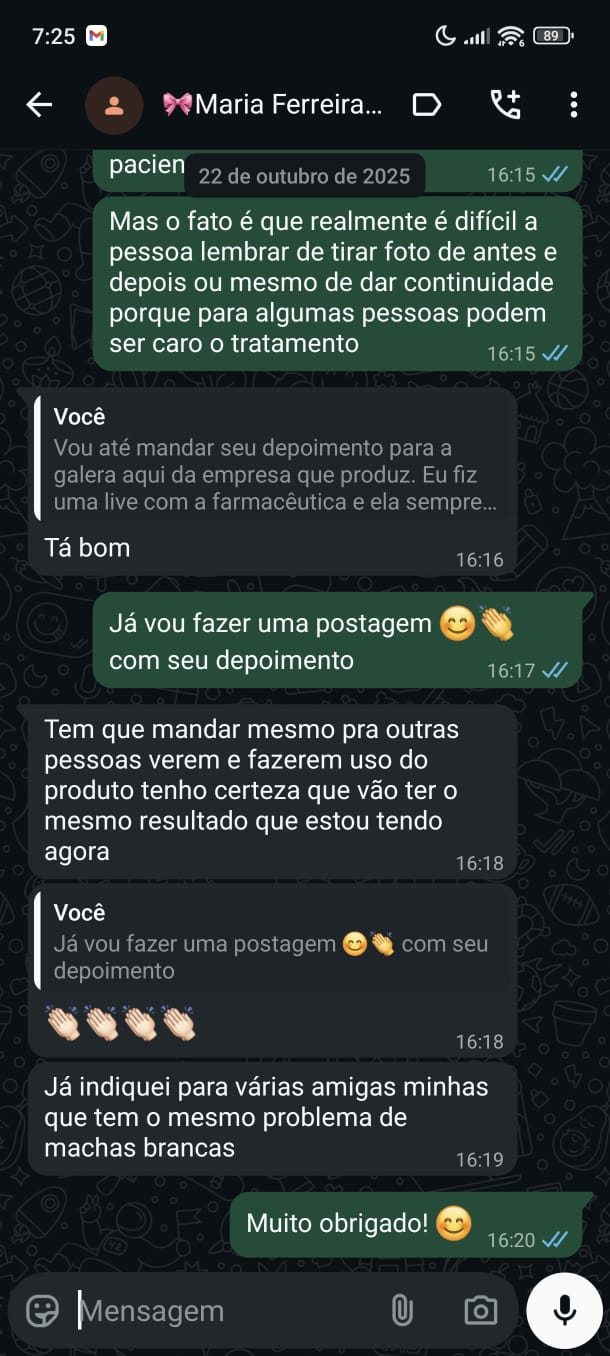Jump to quoted 'Já vou fazer uma postagem' reply
The height and width of the screenshot is (1356, 610).
pos(270,941)
